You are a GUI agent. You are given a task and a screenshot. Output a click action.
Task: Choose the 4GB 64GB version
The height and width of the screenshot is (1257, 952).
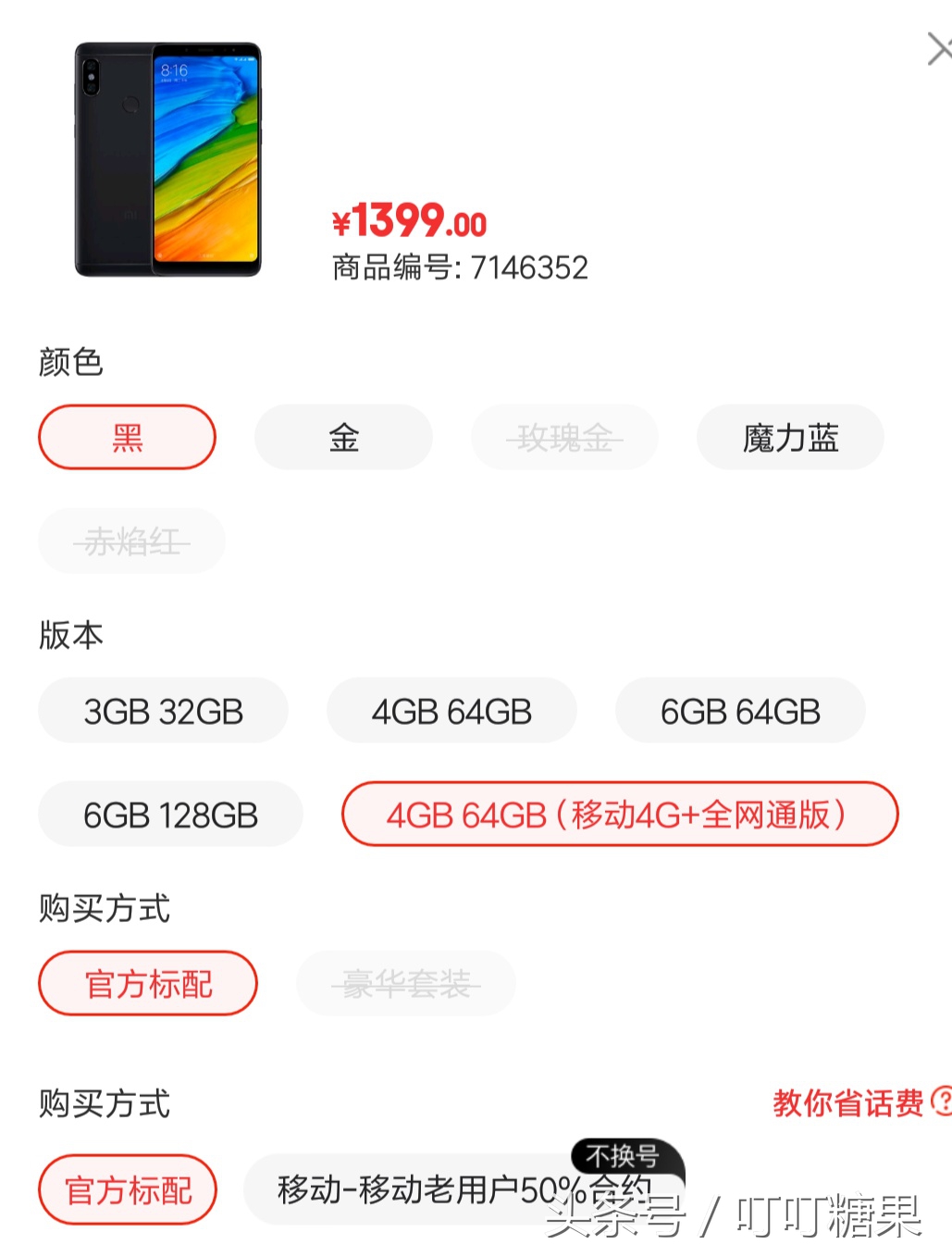tap(451, 711)
